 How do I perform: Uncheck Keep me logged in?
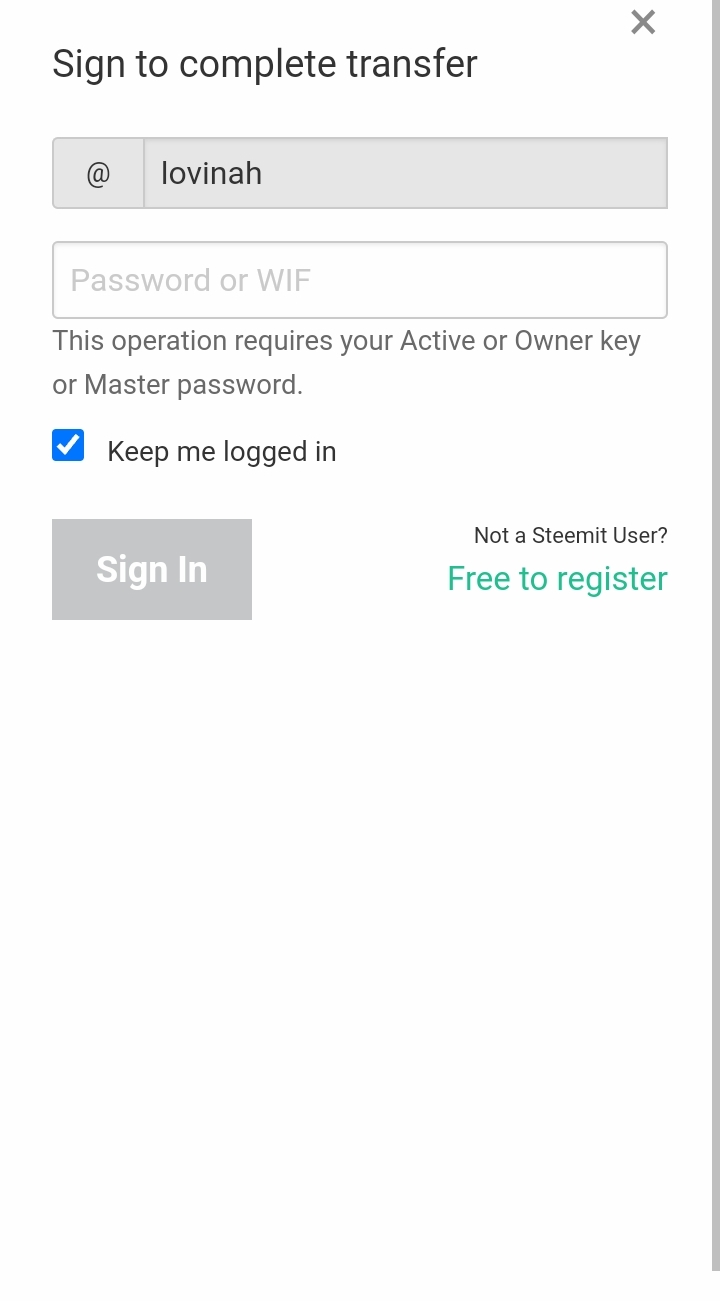[x=68, y=446]
